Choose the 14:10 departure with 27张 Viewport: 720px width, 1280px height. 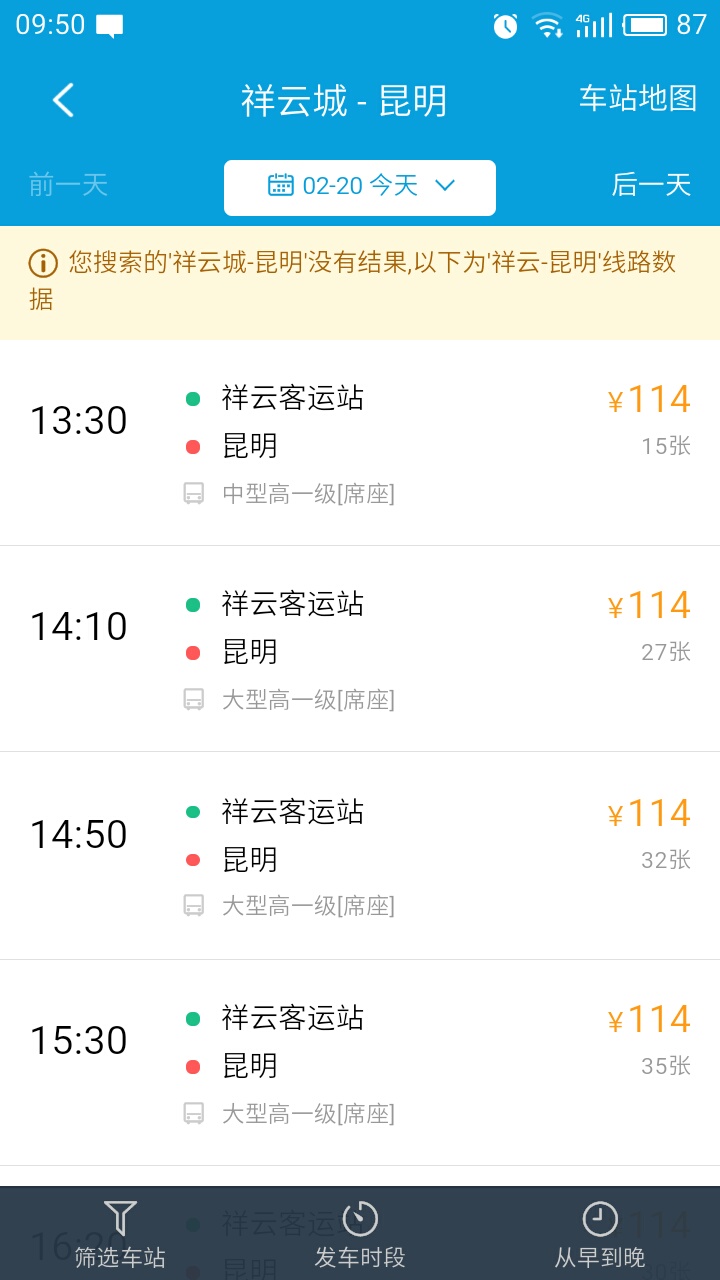pyautogui.click(x=360, y=649)
